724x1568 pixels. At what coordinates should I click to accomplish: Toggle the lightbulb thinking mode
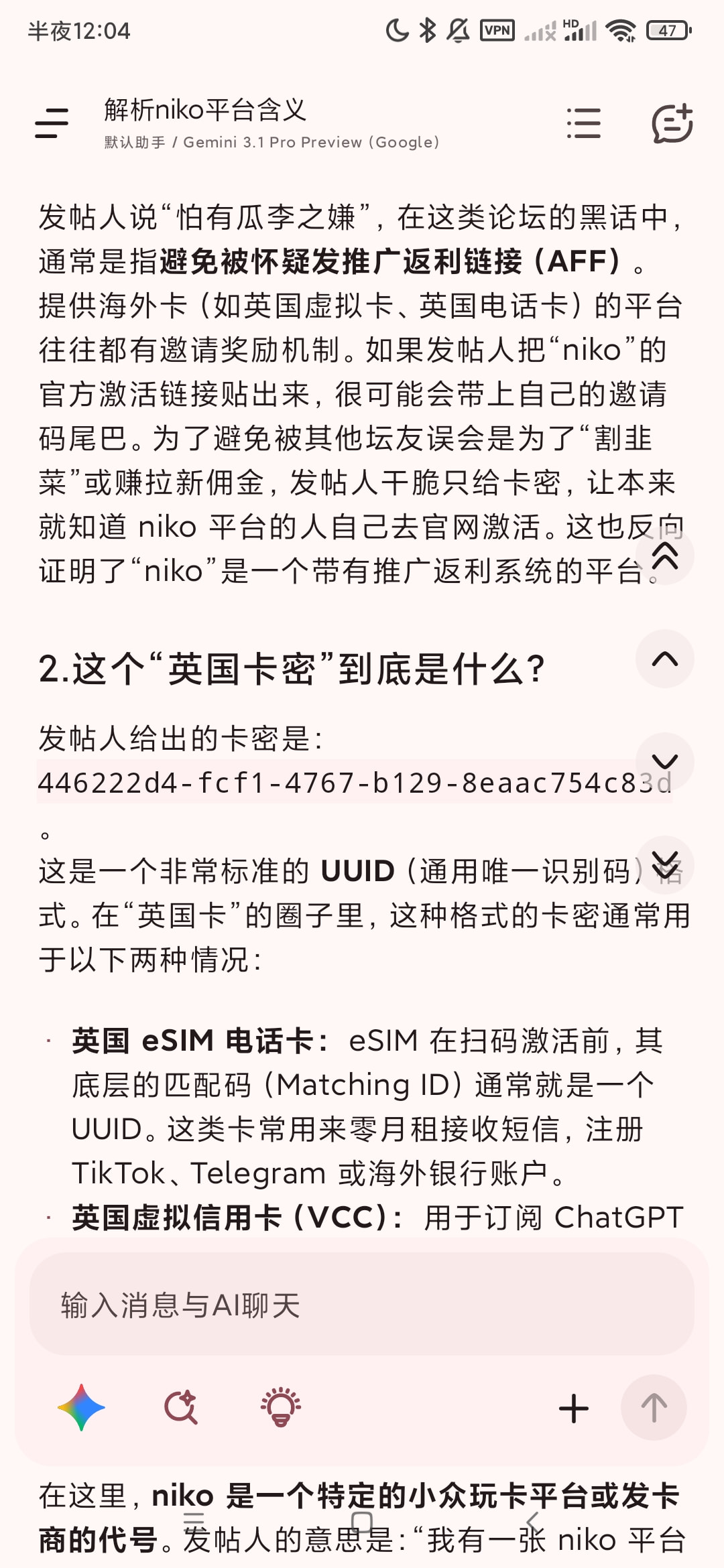point(280,1407)
